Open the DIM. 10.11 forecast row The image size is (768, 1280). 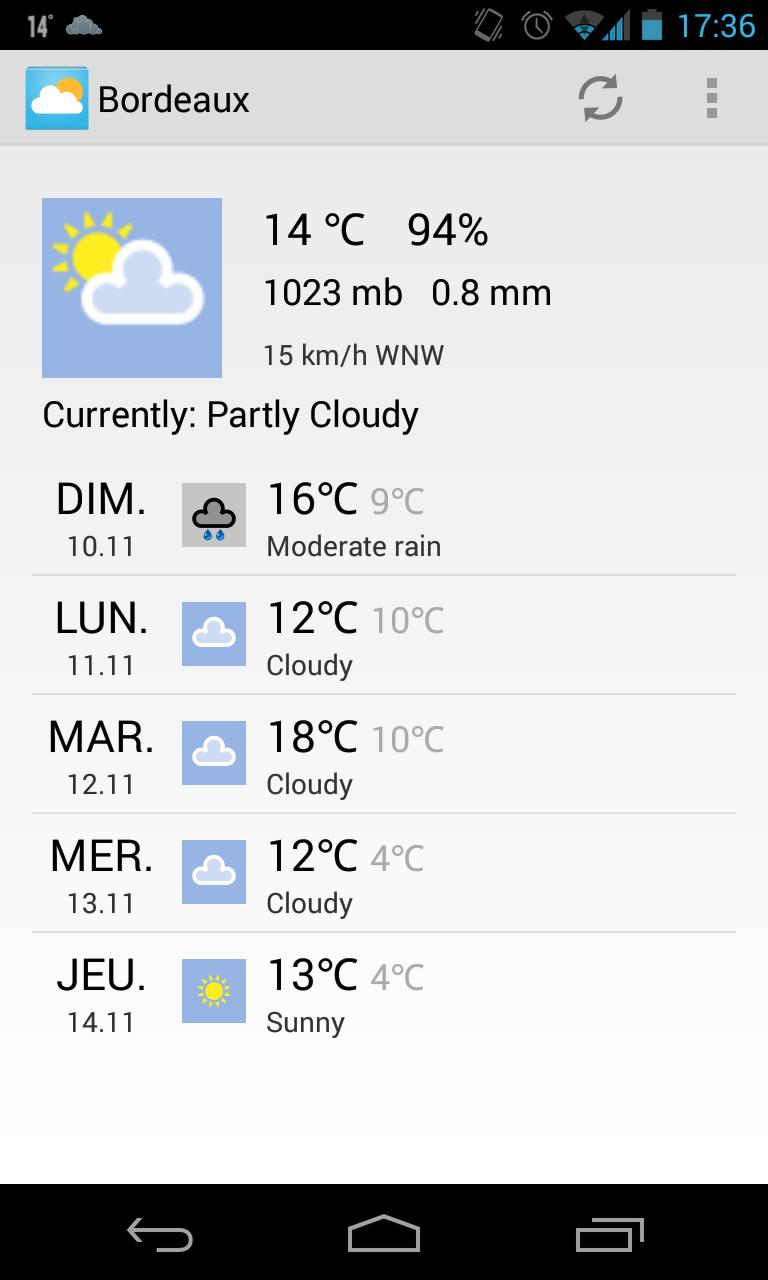click(384, 516)
